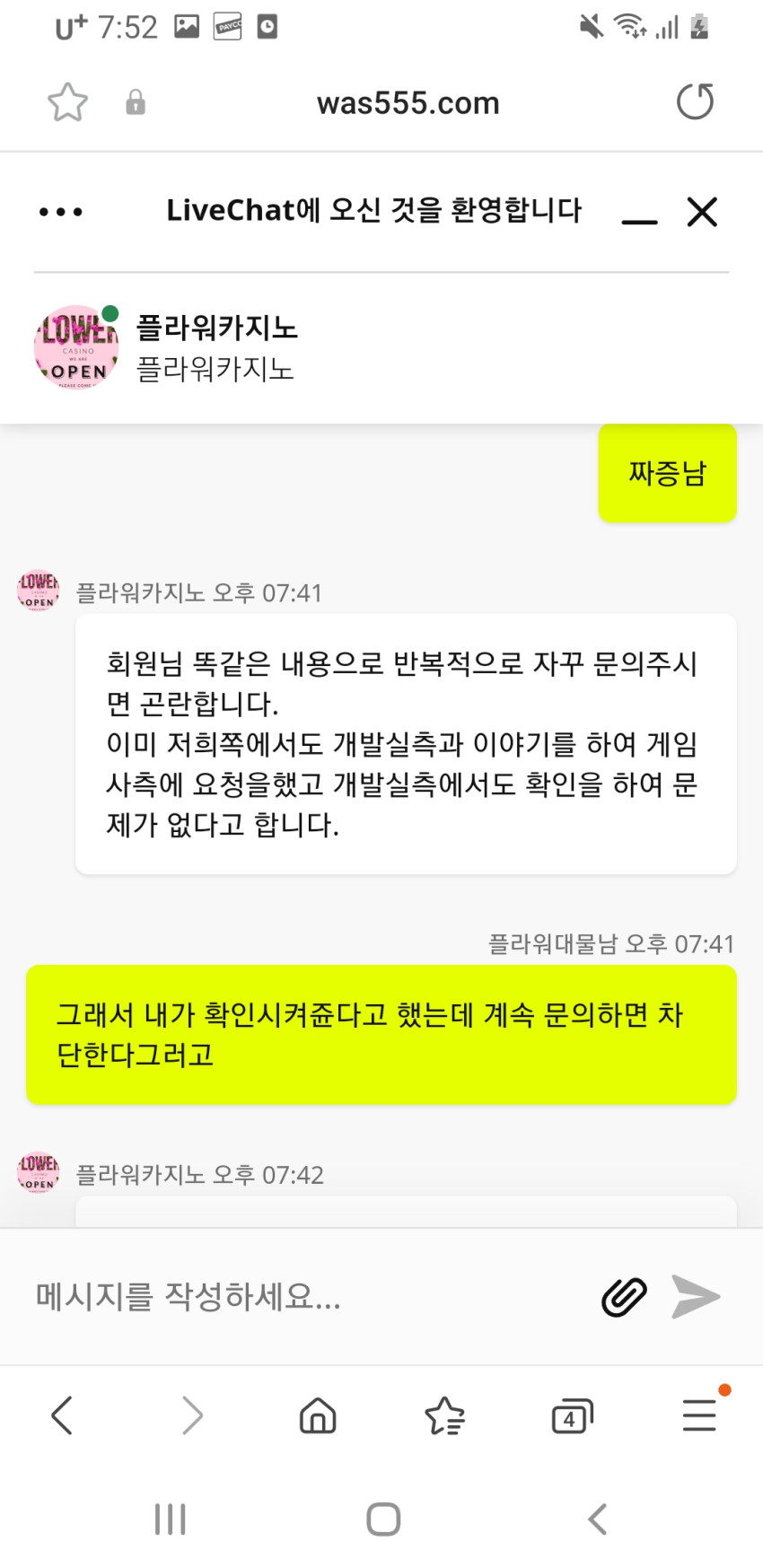This screenshot has height=1568, width=763.
Task: Send the chat message
Action: point(696,1297)
